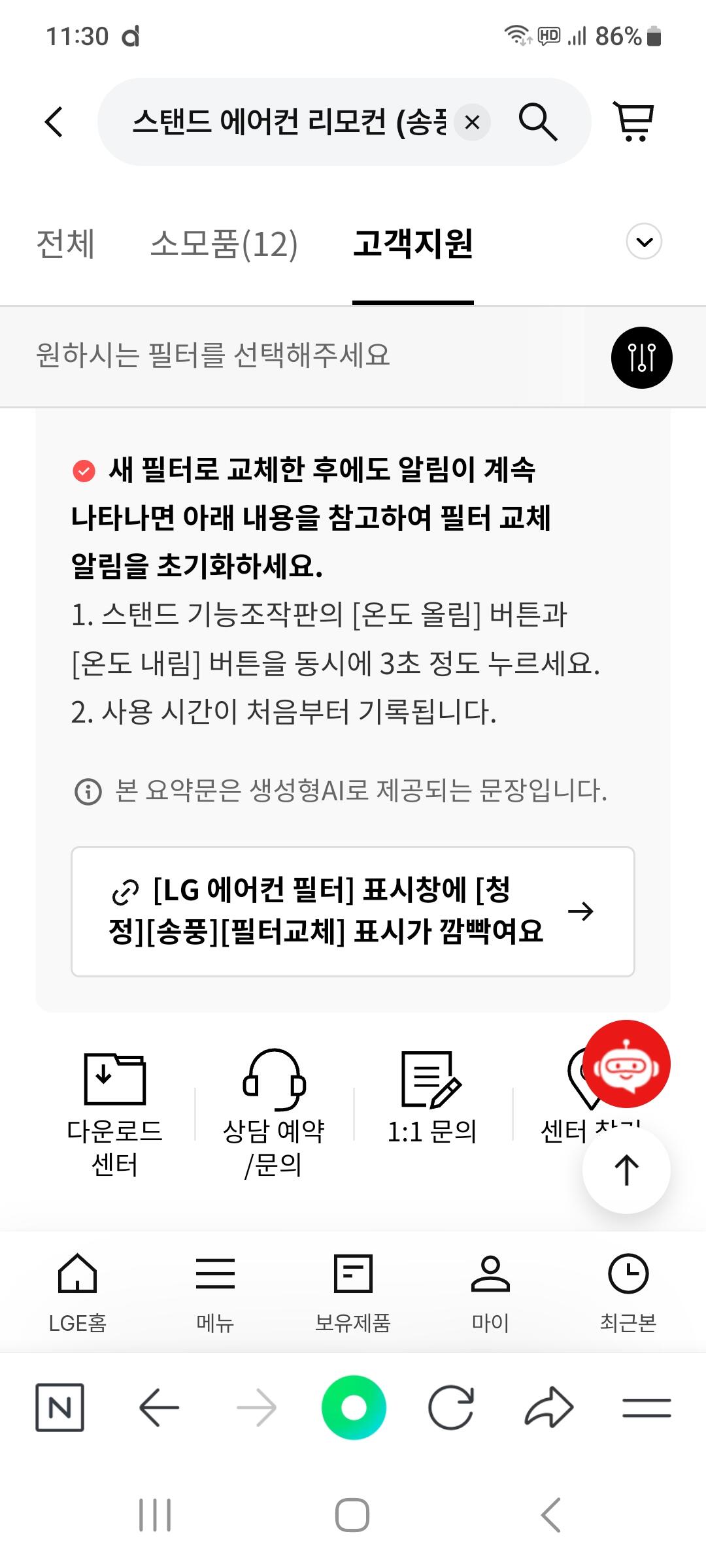Open 상담 예약/문의

point(274,1115)
